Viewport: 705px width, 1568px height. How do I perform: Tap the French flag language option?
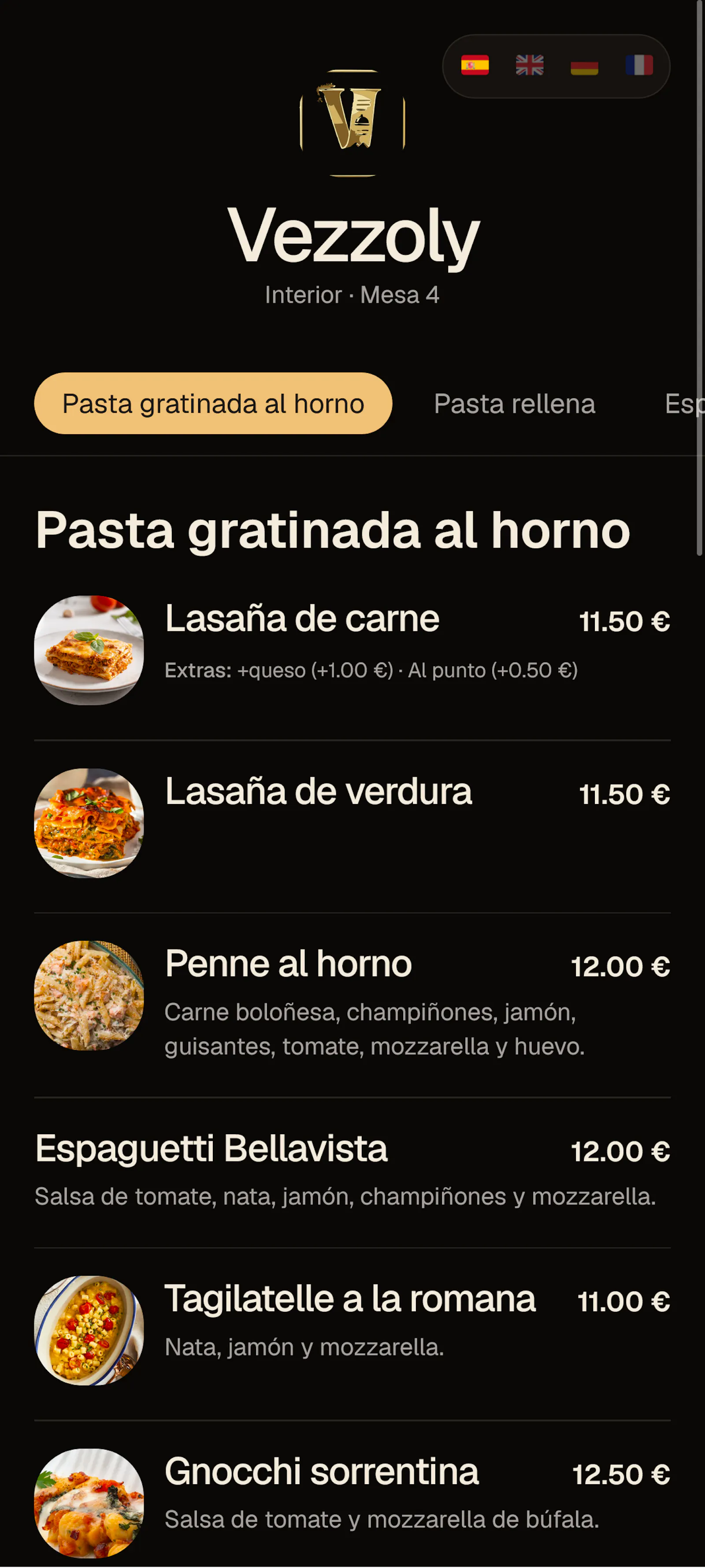pyautogui.click(x=639, y=65)
